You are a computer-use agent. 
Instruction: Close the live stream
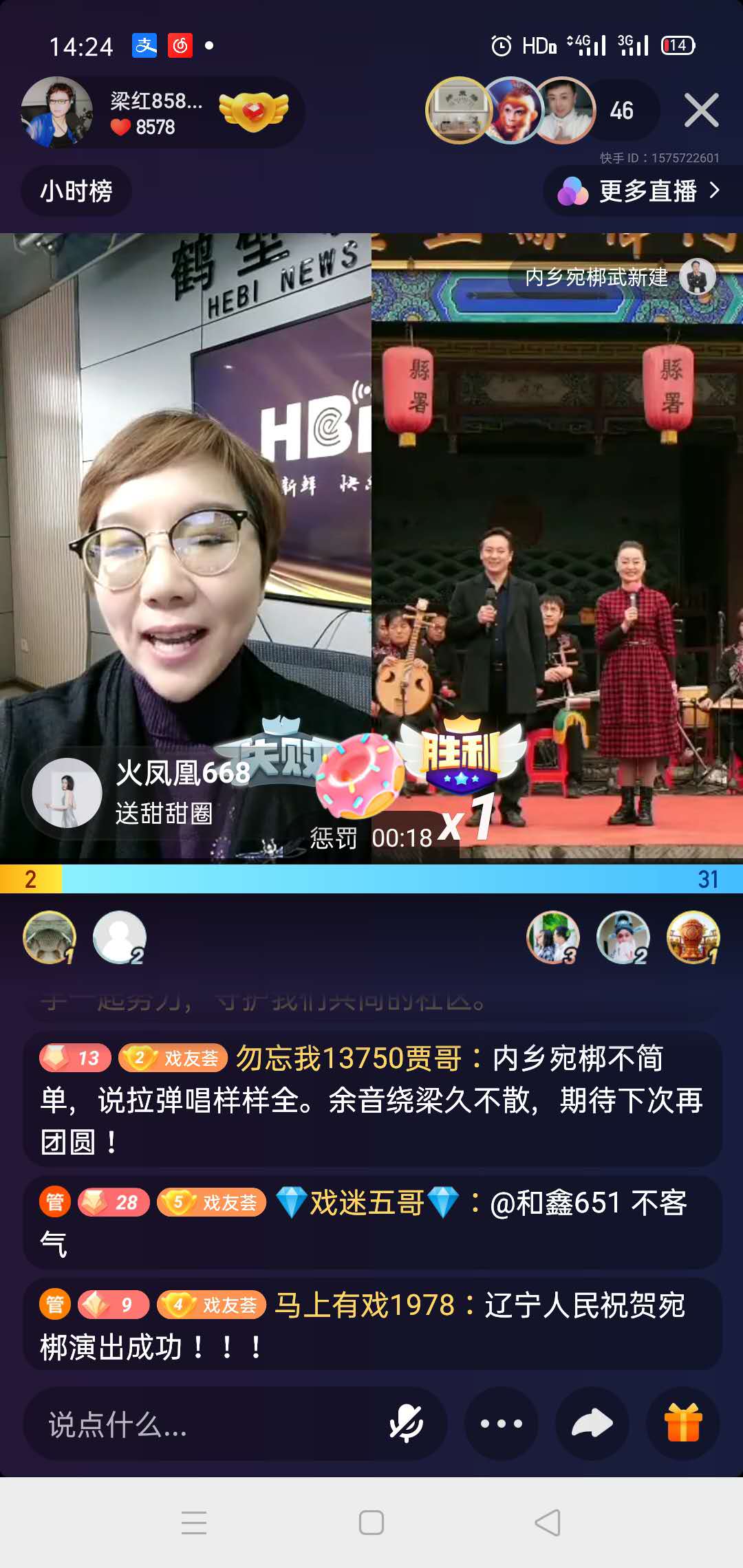pos(701,111)
